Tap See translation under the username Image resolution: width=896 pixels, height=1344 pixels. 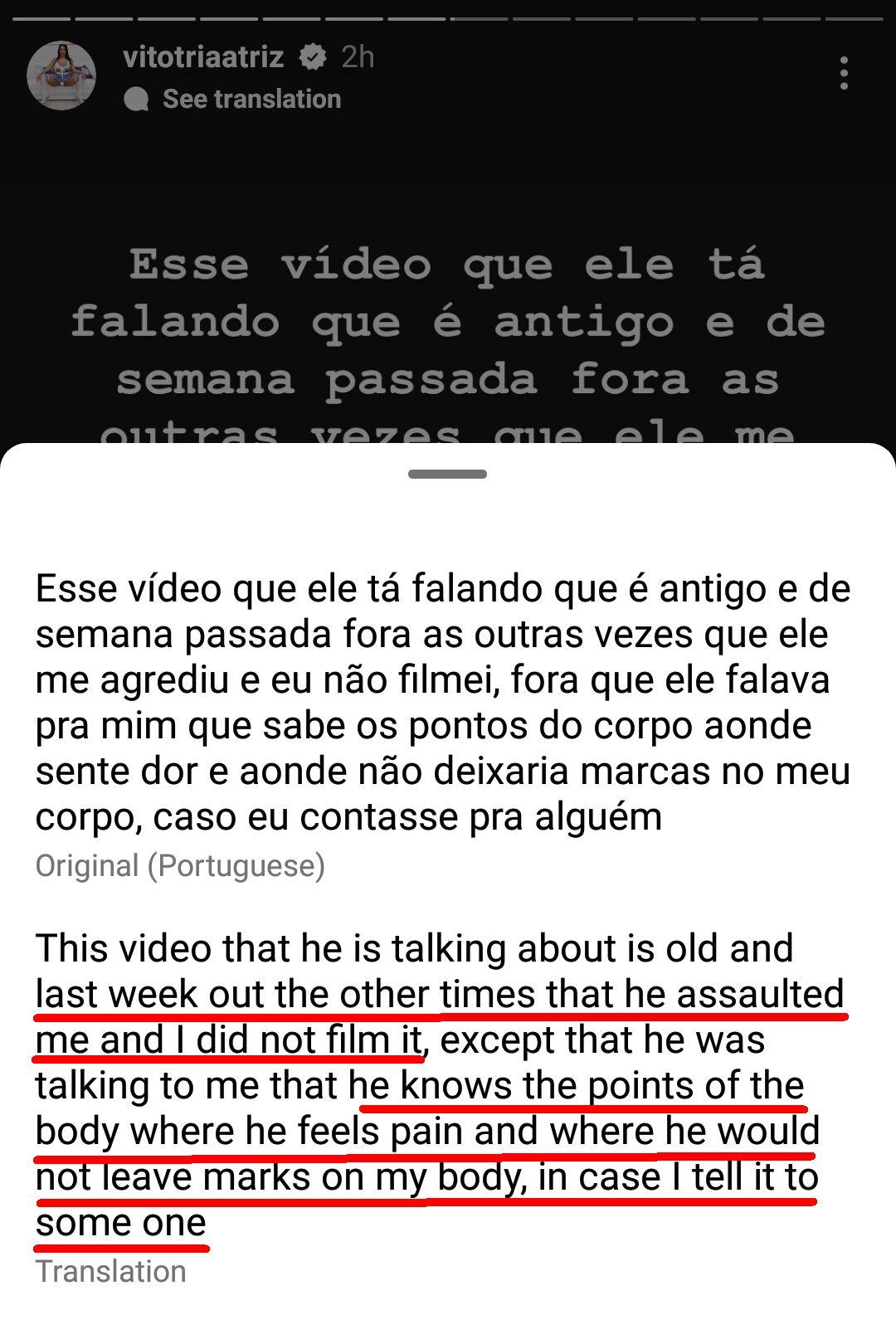(251, 99)
